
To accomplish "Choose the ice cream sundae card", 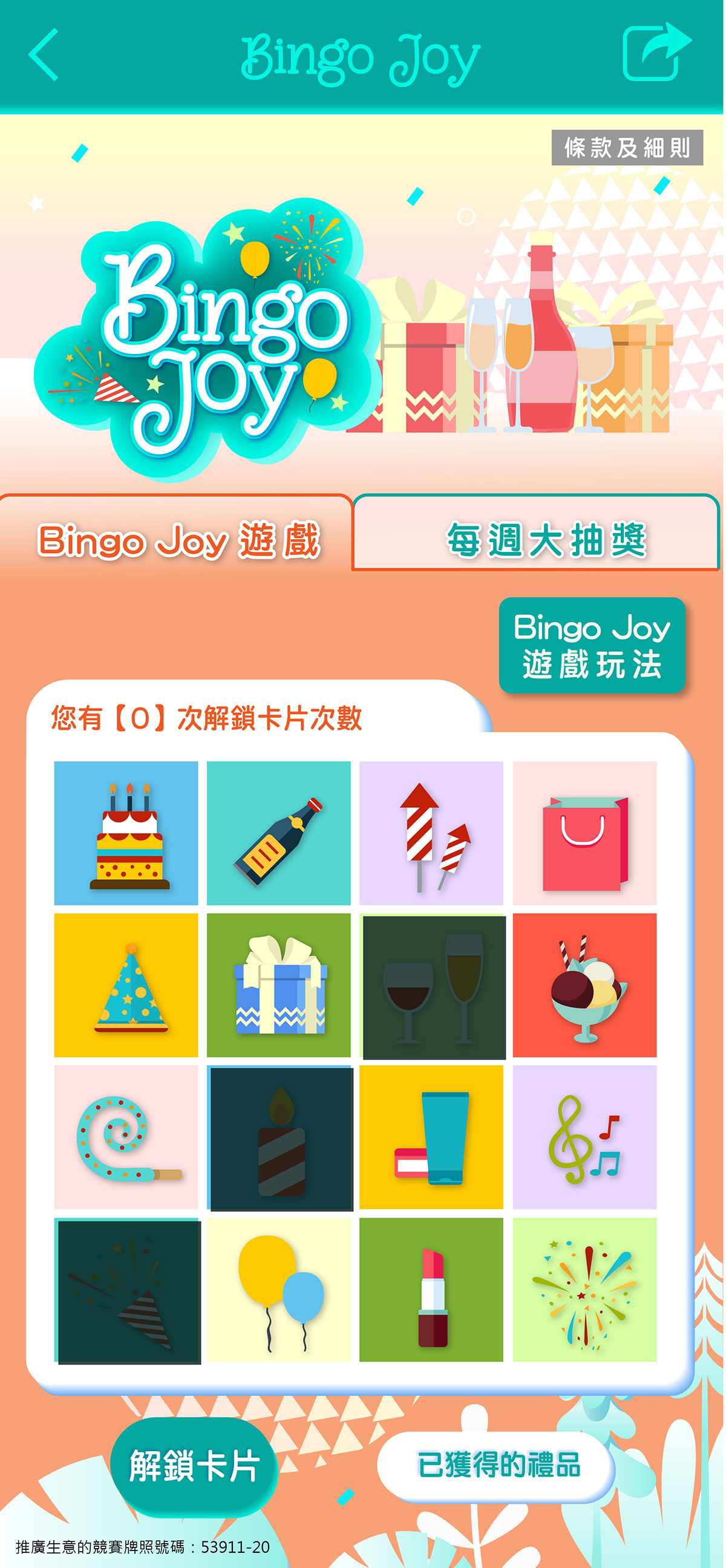I will tap(585, 985).
